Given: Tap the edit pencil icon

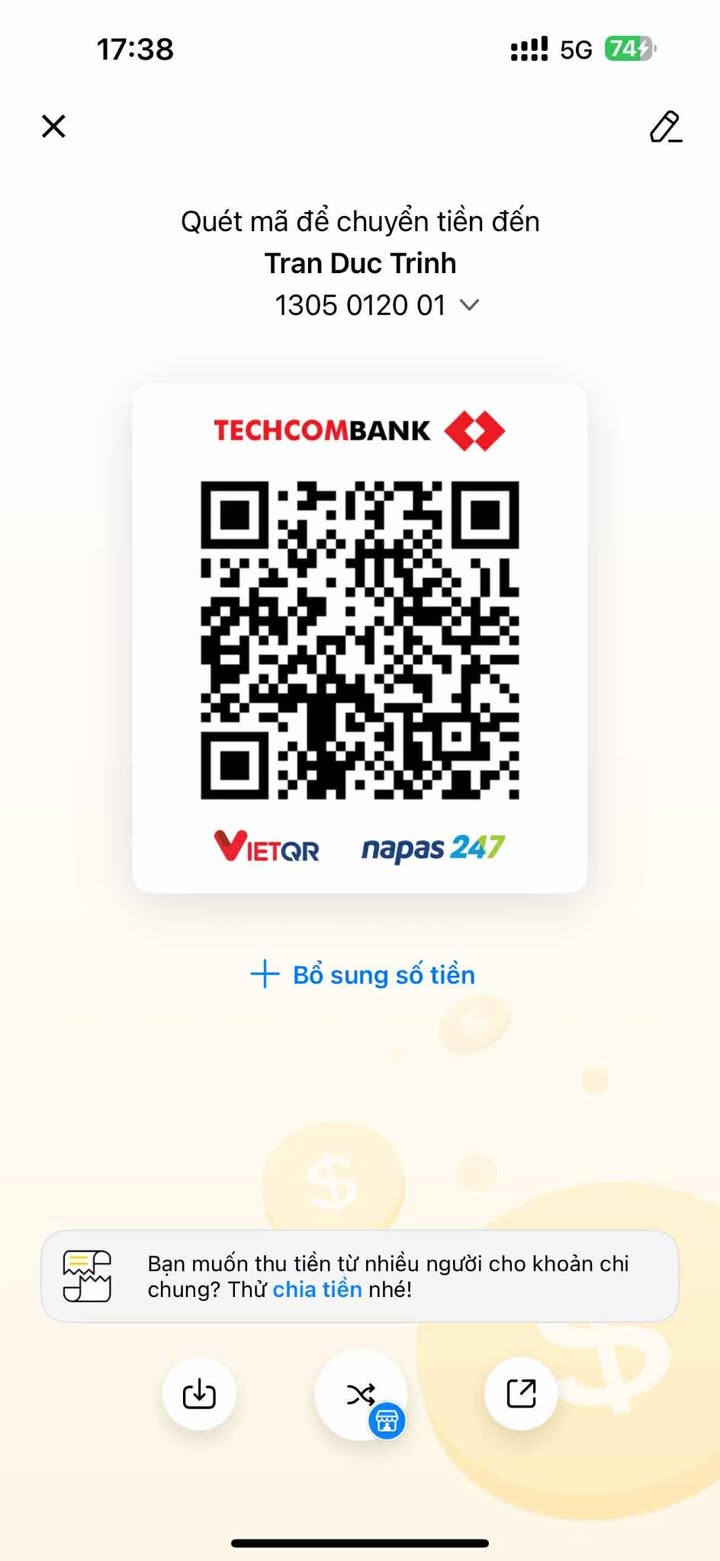Looking at the screenshot, I should point(665,127).
